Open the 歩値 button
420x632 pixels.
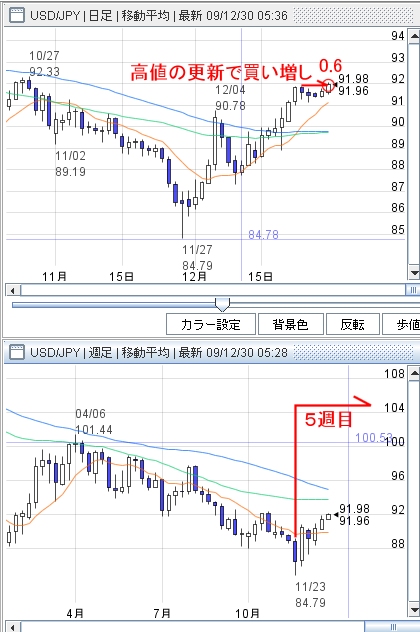click(401, 324)
